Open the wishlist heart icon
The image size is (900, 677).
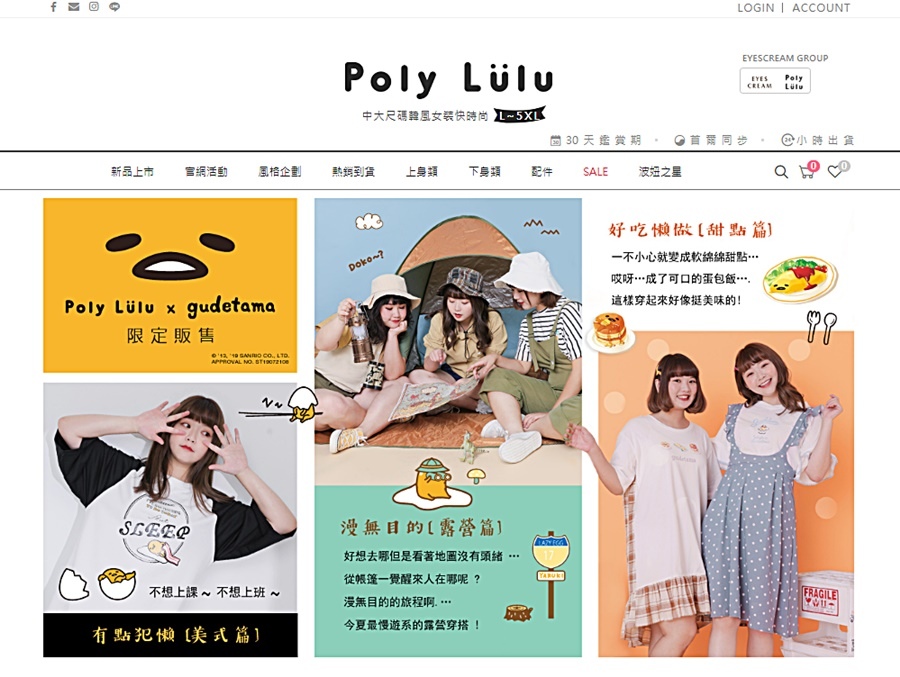click(835, 172)
